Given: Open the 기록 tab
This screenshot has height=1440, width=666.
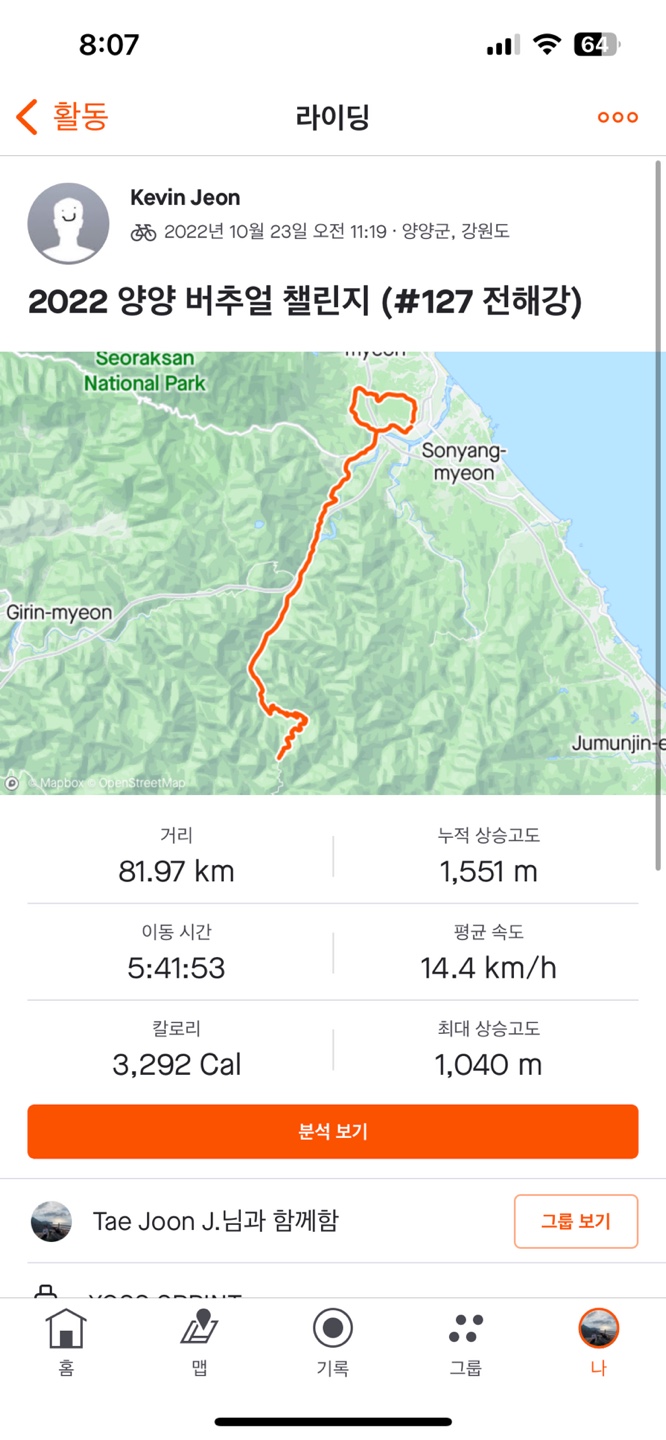Looking at the screenshot, I should click(333, 1341).
